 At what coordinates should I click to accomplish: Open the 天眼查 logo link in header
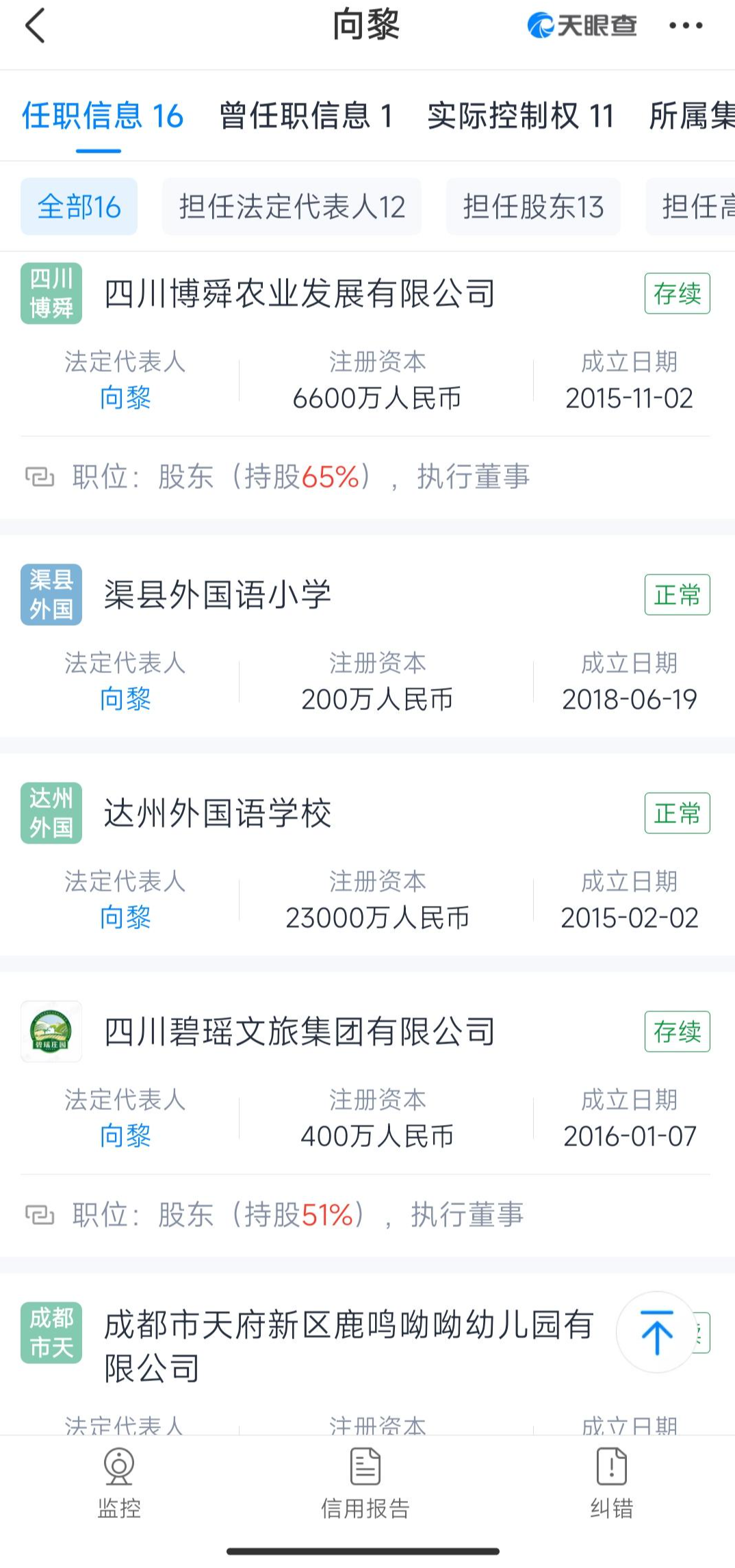tap(582, 25)
